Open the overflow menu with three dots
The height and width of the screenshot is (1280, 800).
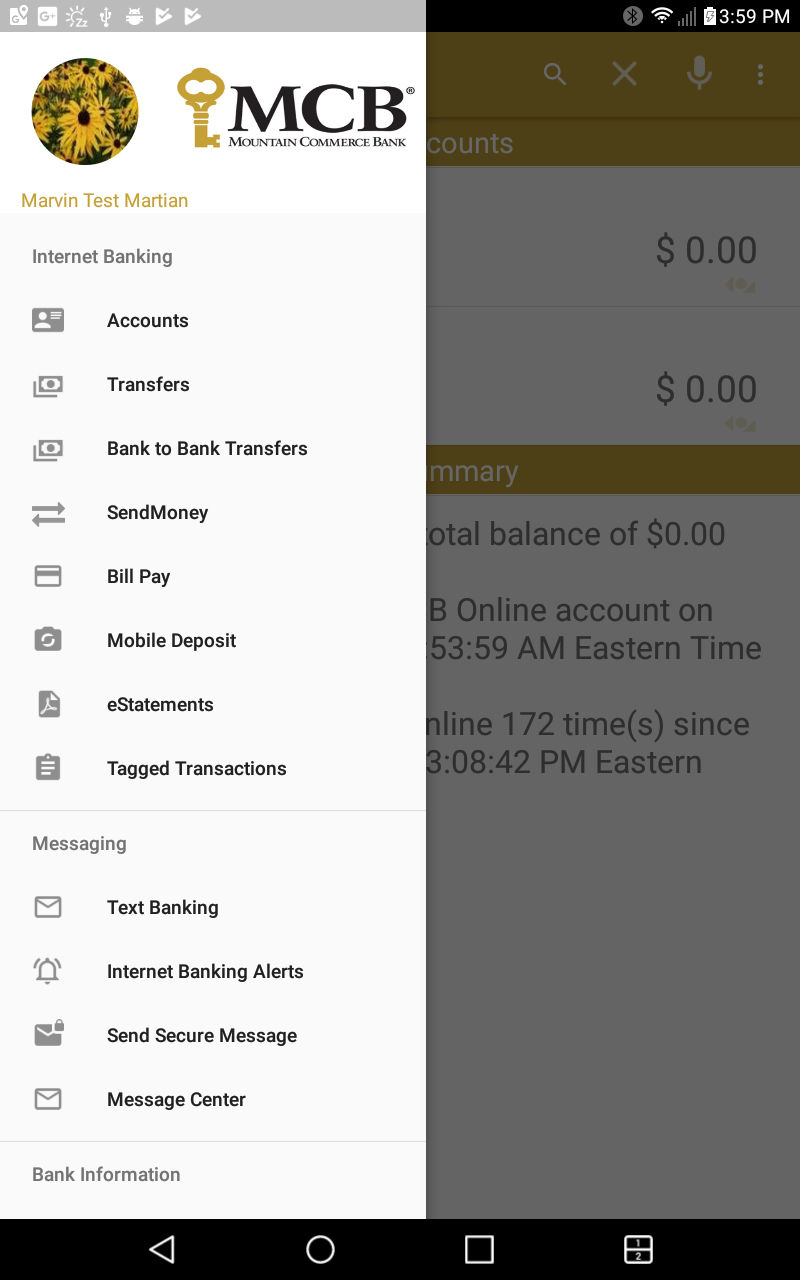tap(761, 73)
